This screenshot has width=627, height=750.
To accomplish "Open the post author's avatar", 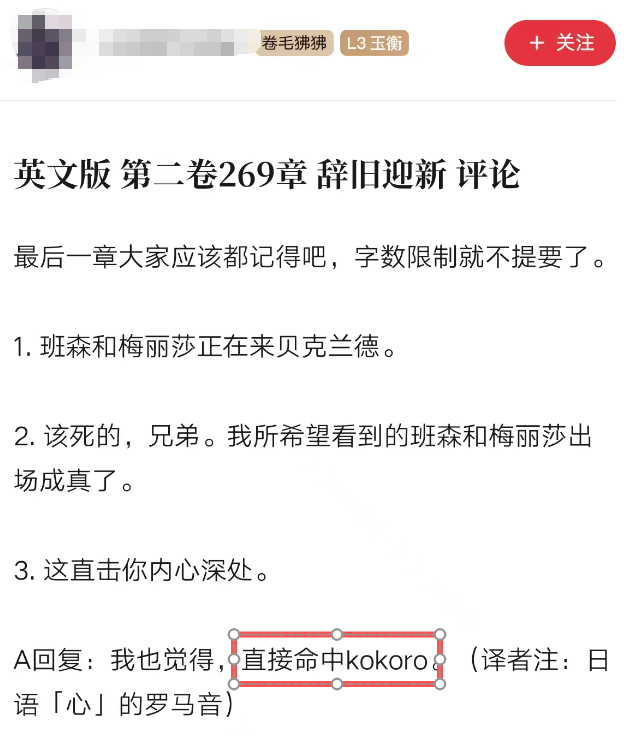I will pos(41,44).
